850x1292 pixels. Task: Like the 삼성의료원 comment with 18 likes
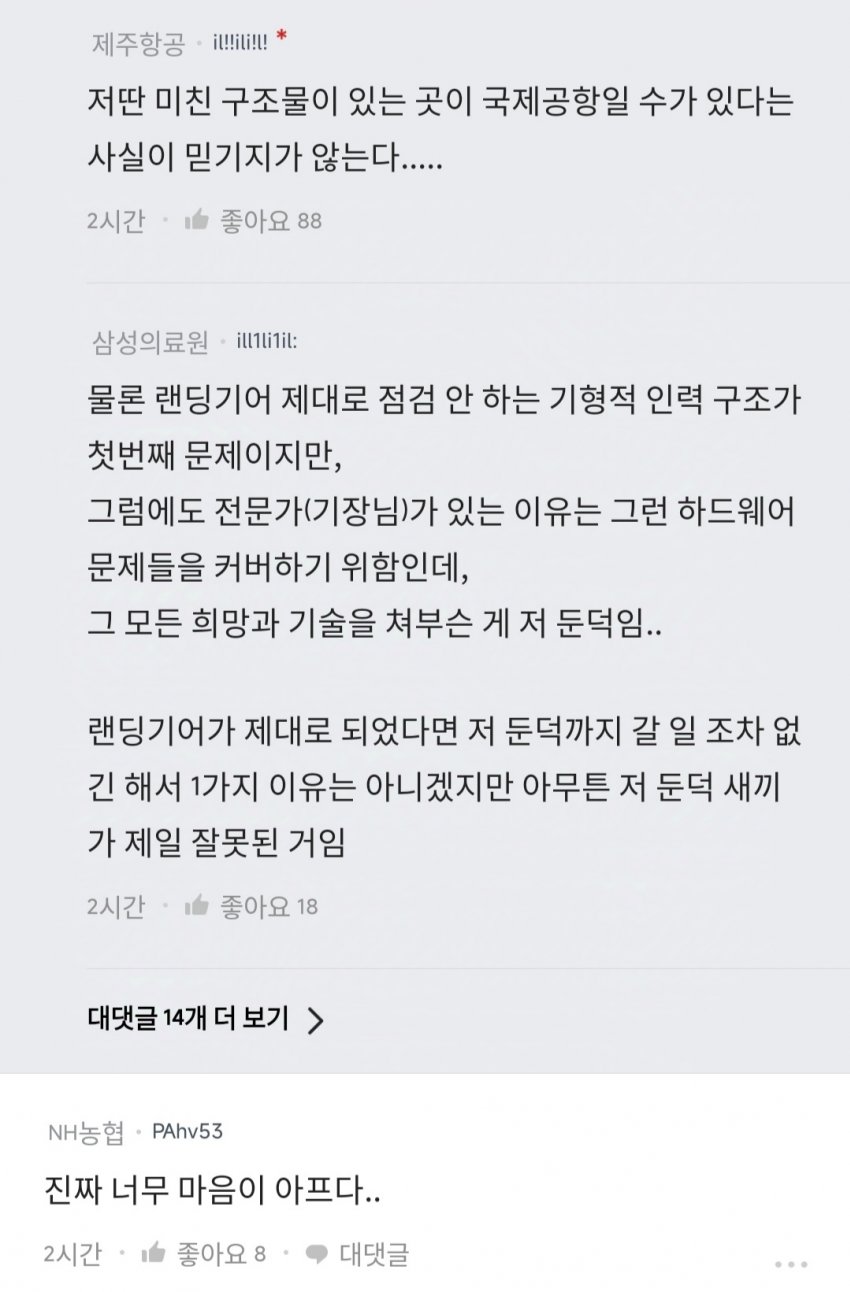click(196, 906)
